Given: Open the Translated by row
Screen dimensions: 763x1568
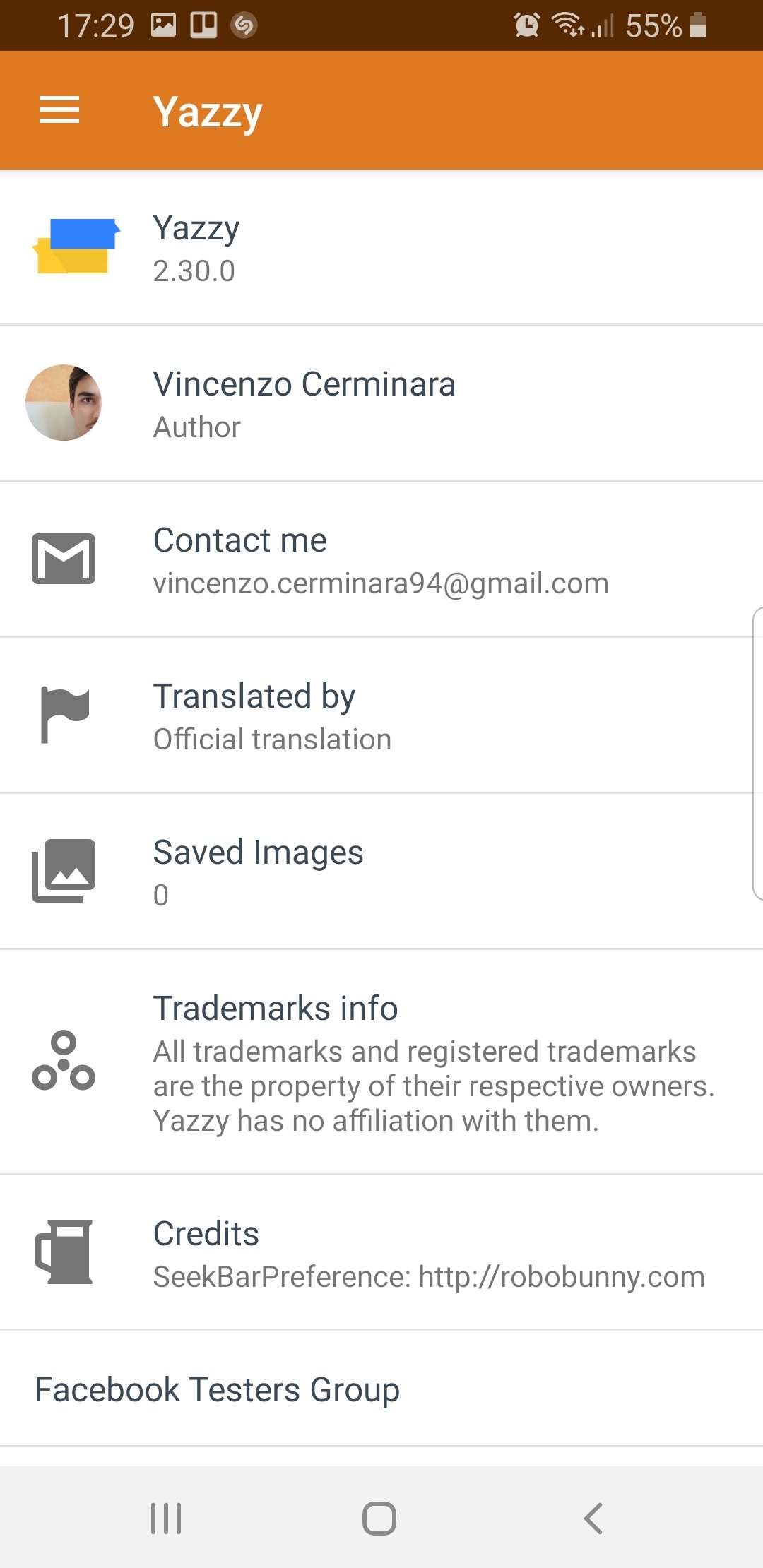Looking at the screenshot, I should click(381, 715).
